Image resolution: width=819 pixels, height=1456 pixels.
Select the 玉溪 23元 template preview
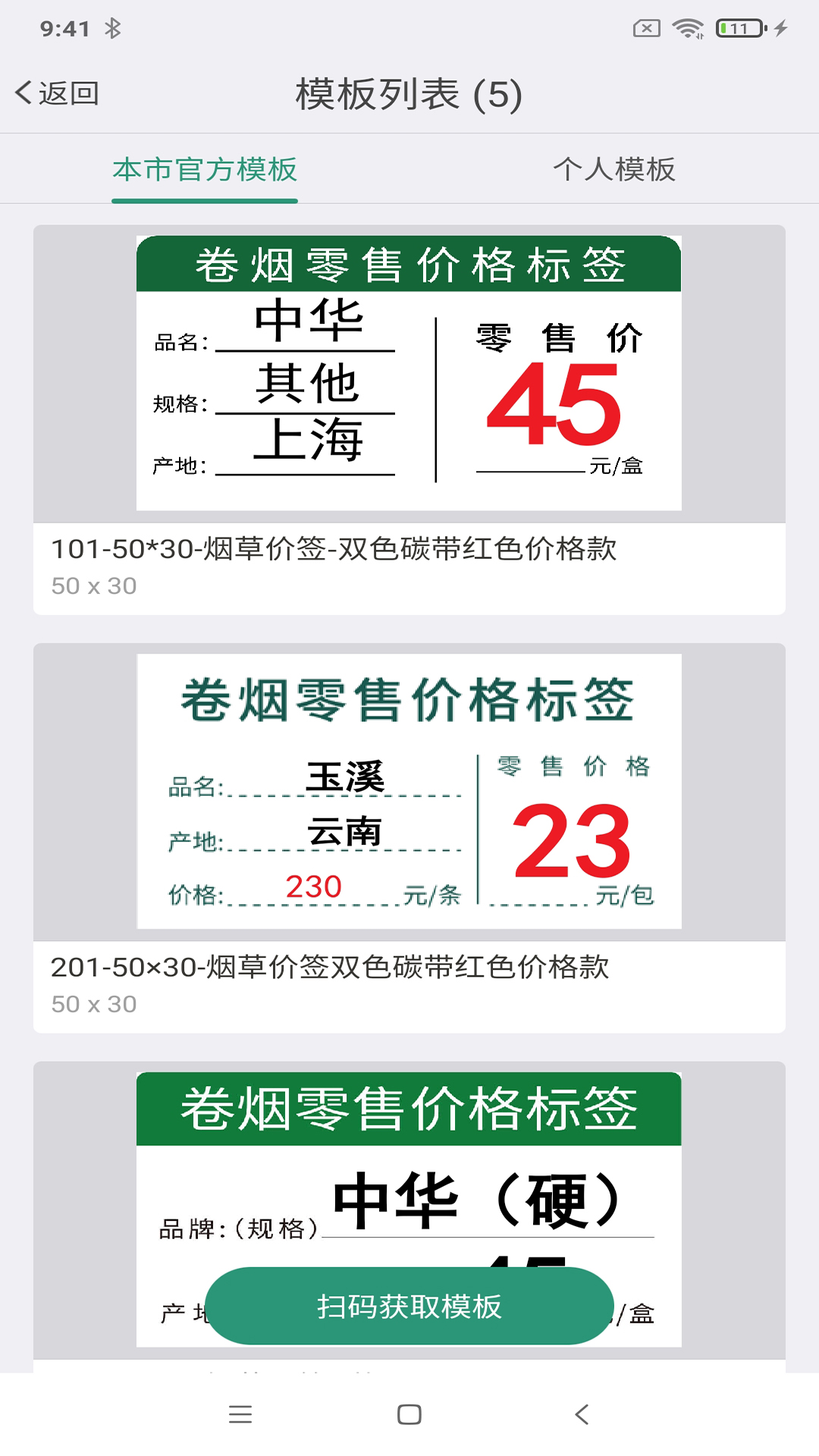(x=409, y=794)
